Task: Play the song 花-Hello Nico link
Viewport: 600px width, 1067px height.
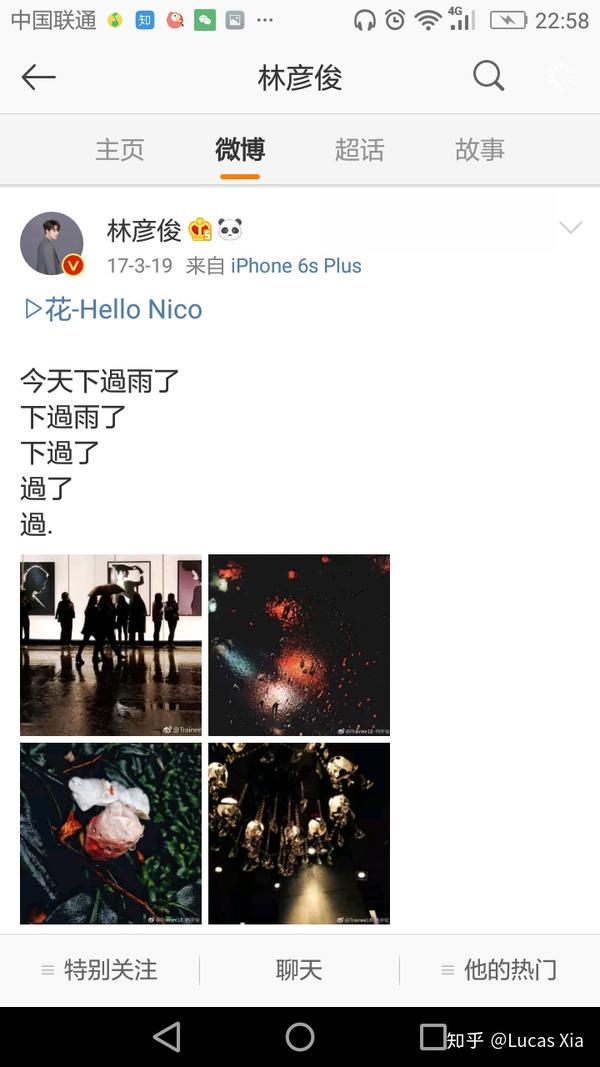Action: coord(113,310)
